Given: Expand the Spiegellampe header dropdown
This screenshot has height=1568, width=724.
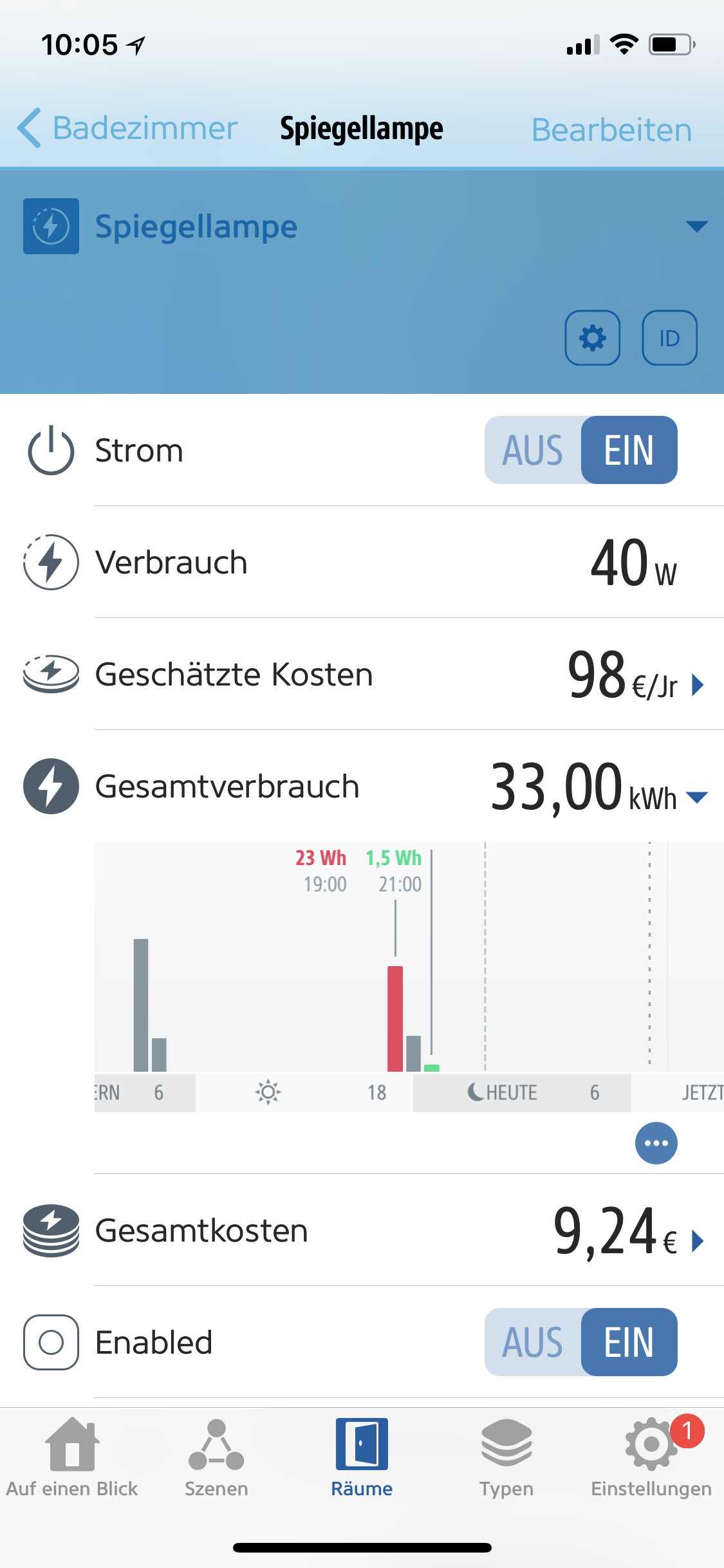Looking at the screenshot, I should click(x=696, y=227).
